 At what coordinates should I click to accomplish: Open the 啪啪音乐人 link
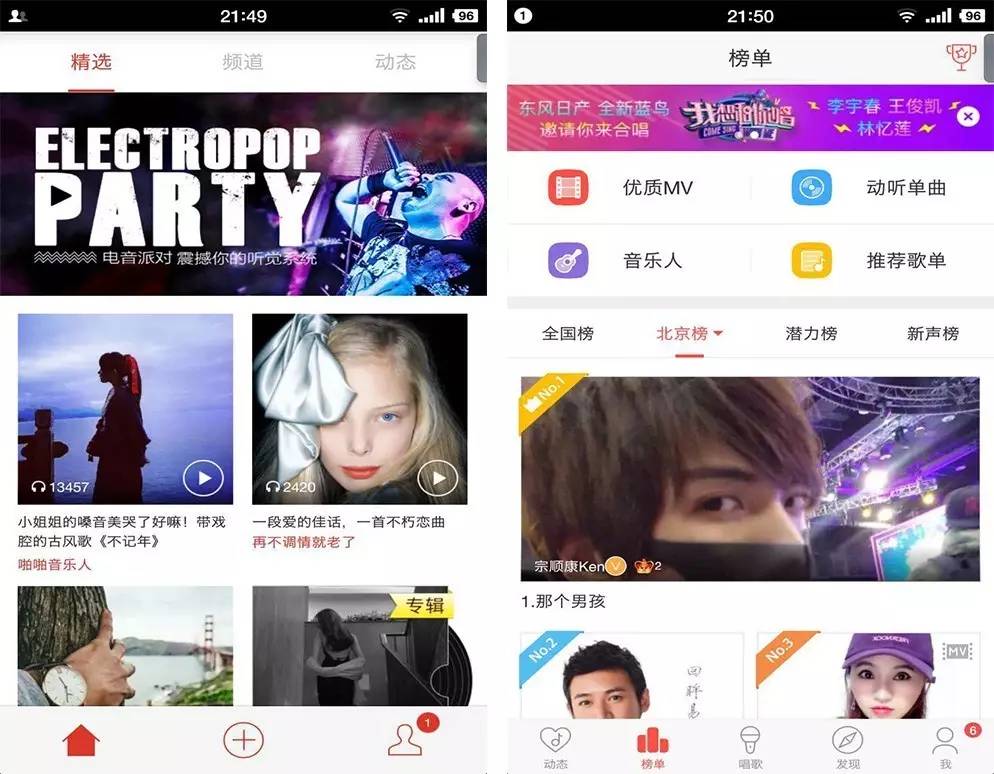click(55, 564)
